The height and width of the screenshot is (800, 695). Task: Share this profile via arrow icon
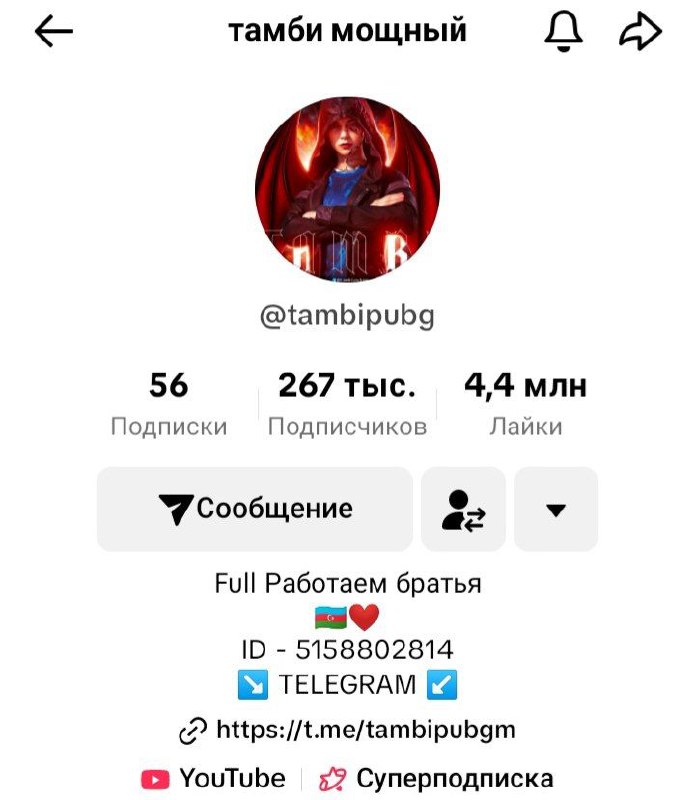[640, 32]
